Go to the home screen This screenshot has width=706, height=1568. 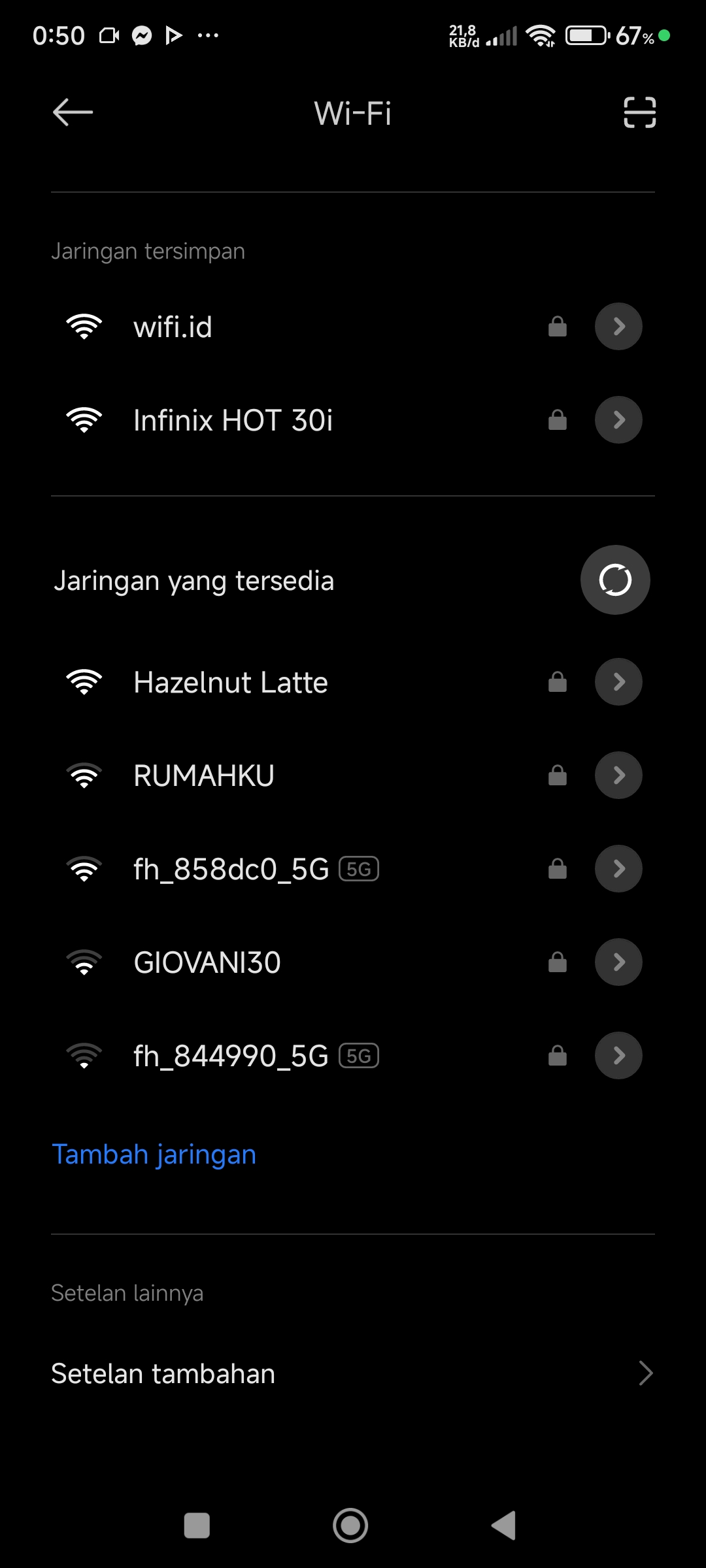pos(350,1526)
